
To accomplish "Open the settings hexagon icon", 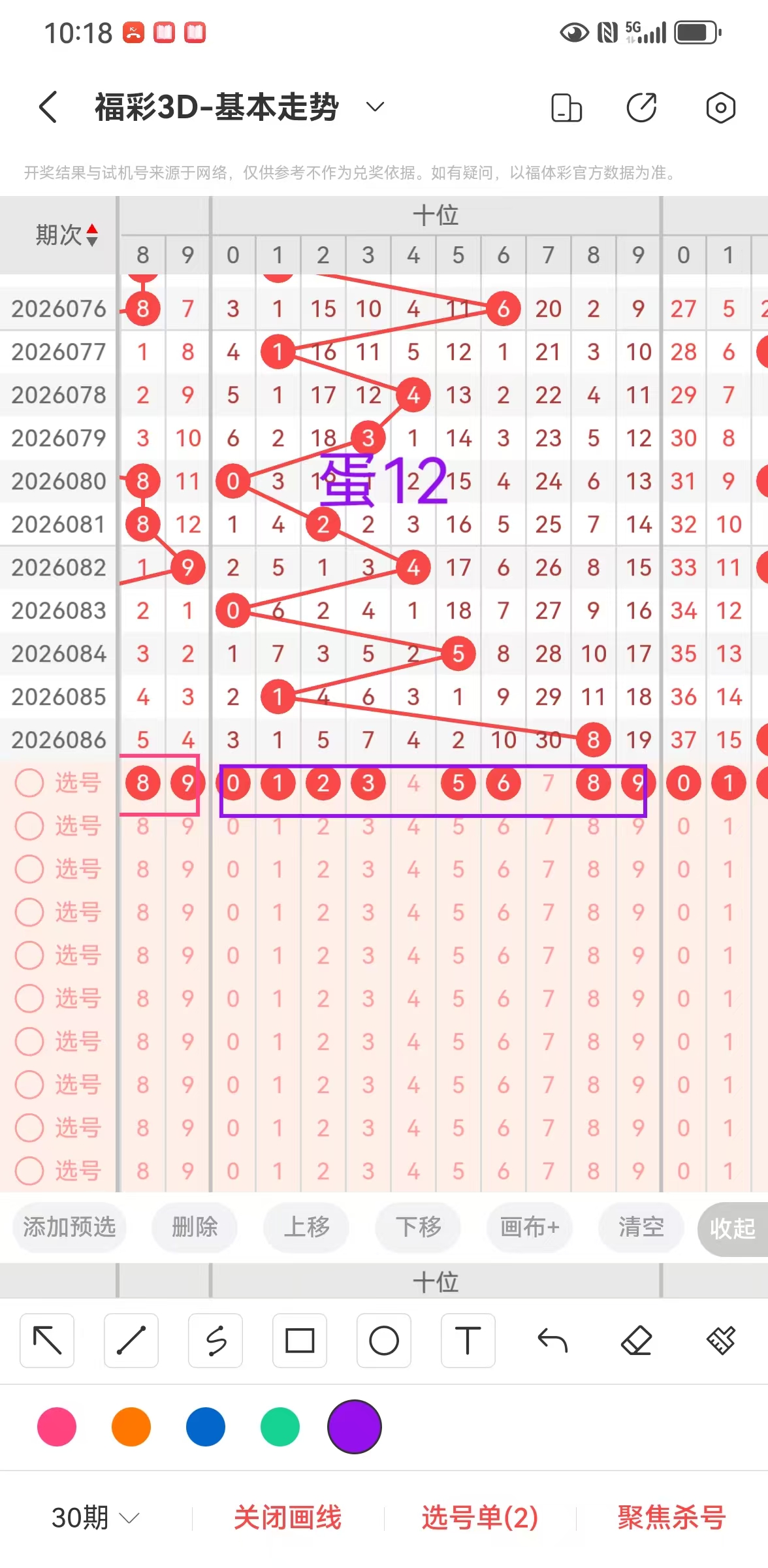I will click(x=720, y=108).
